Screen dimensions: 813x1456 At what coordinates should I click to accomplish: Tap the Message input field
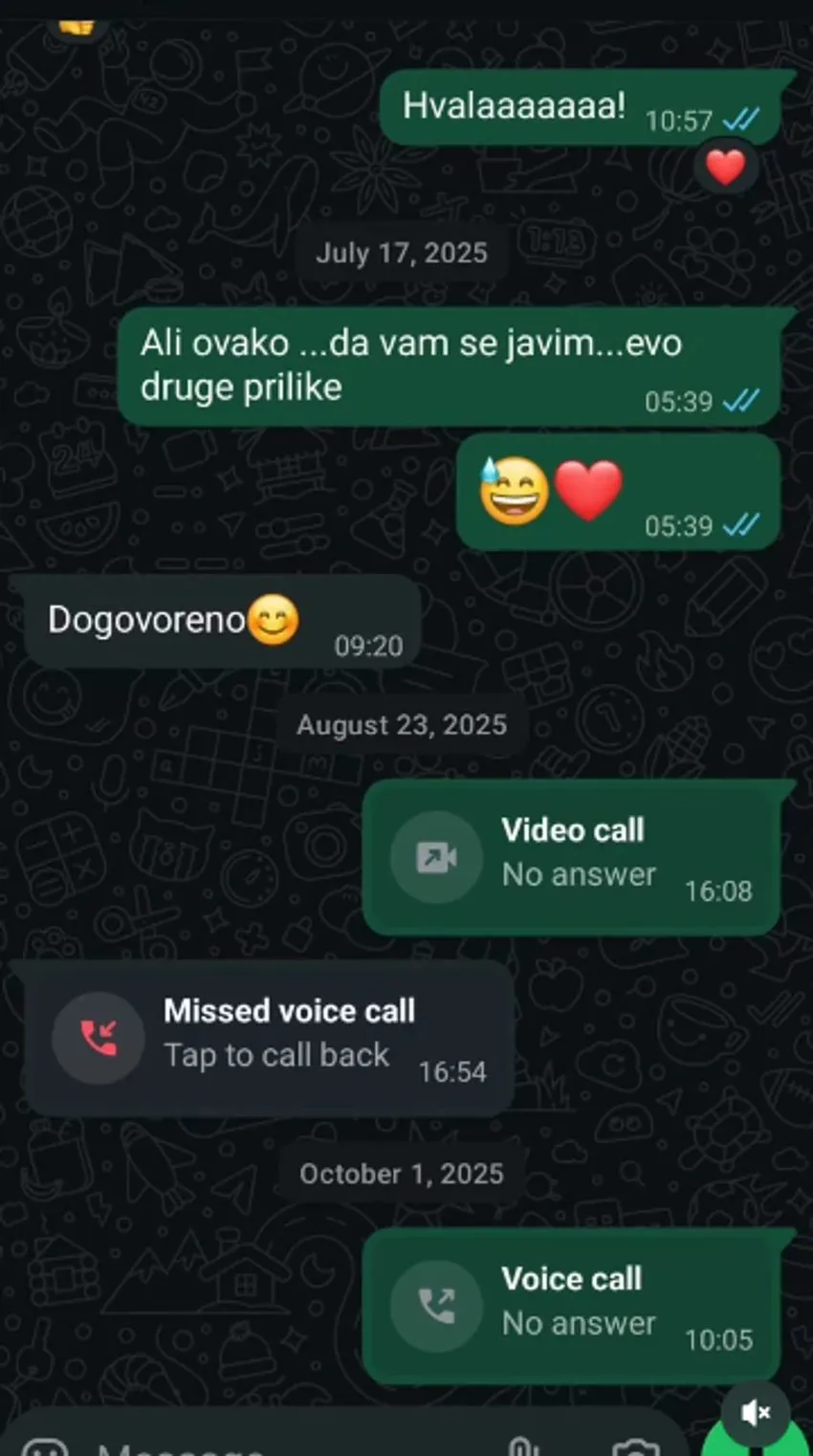coord(287,1446)
